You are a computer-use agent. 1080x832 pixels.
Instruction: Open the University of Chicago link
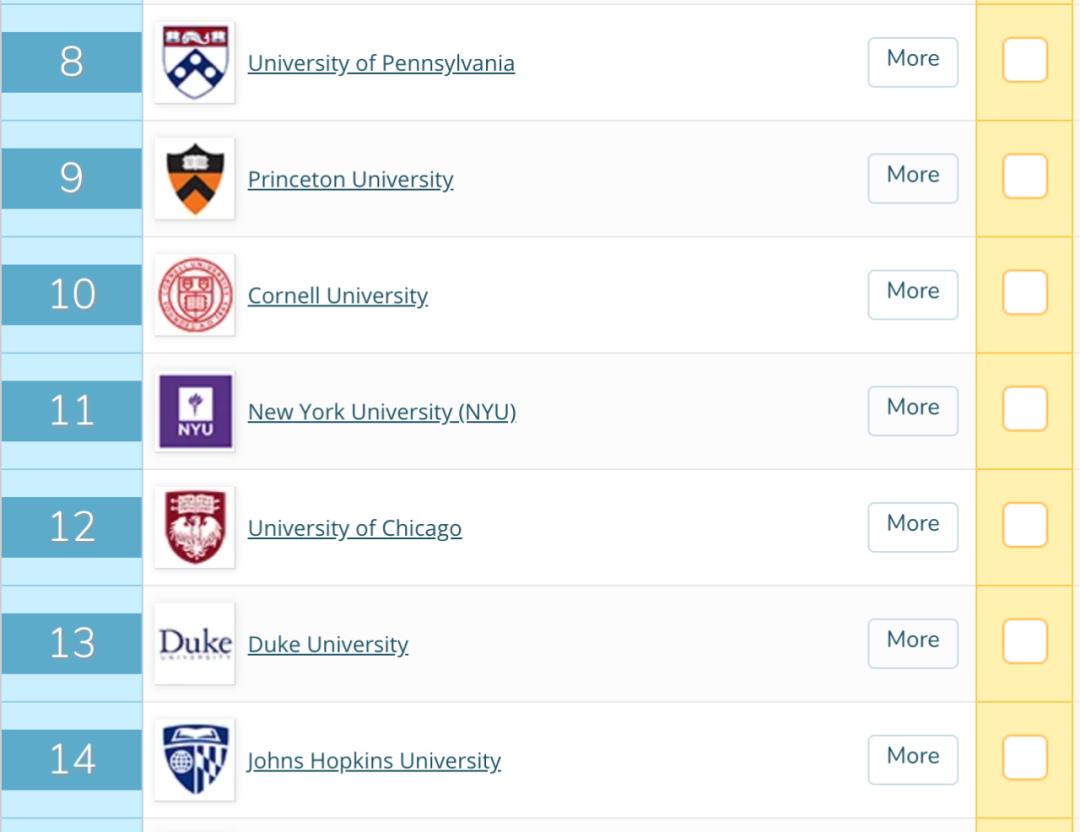point(354,527)
